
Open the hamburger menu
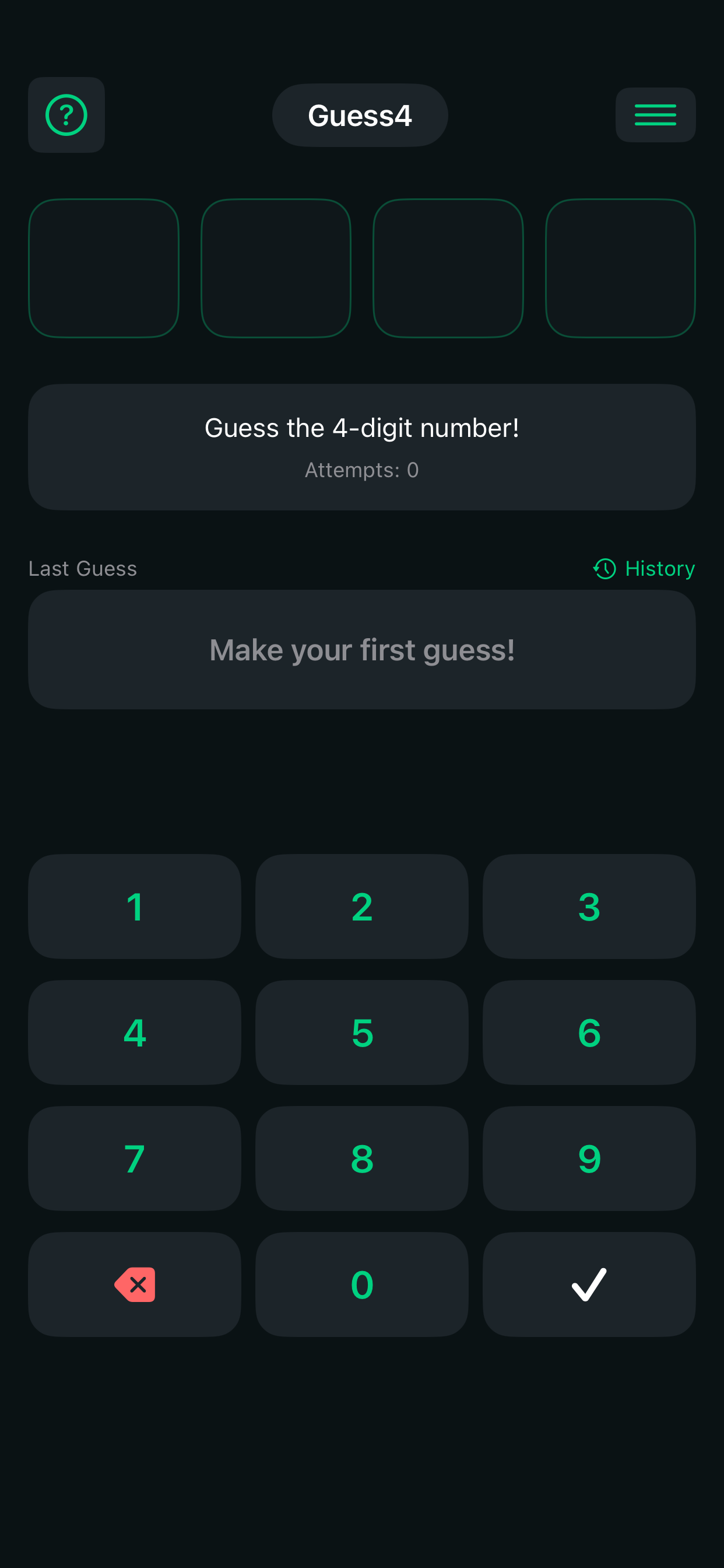[655, 115]
